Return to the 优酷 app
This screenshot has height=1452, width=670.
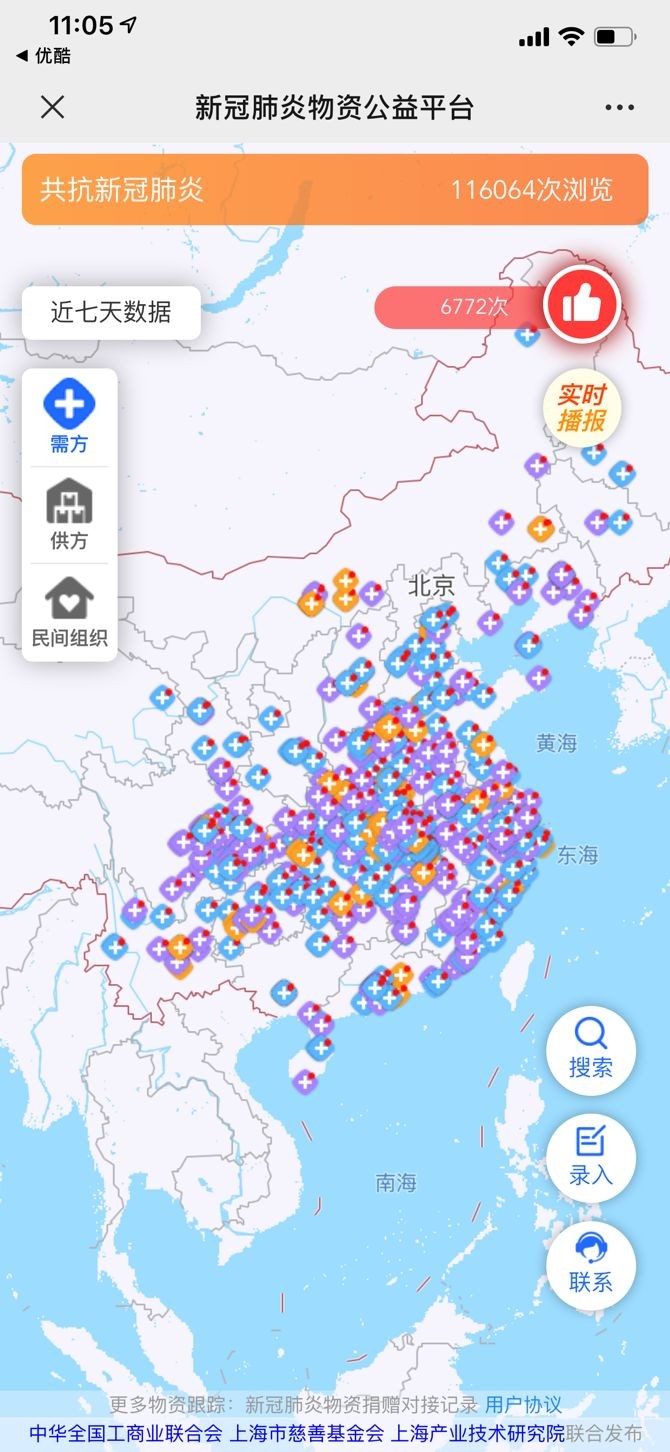pyautogui.click(x=44, y=56)
